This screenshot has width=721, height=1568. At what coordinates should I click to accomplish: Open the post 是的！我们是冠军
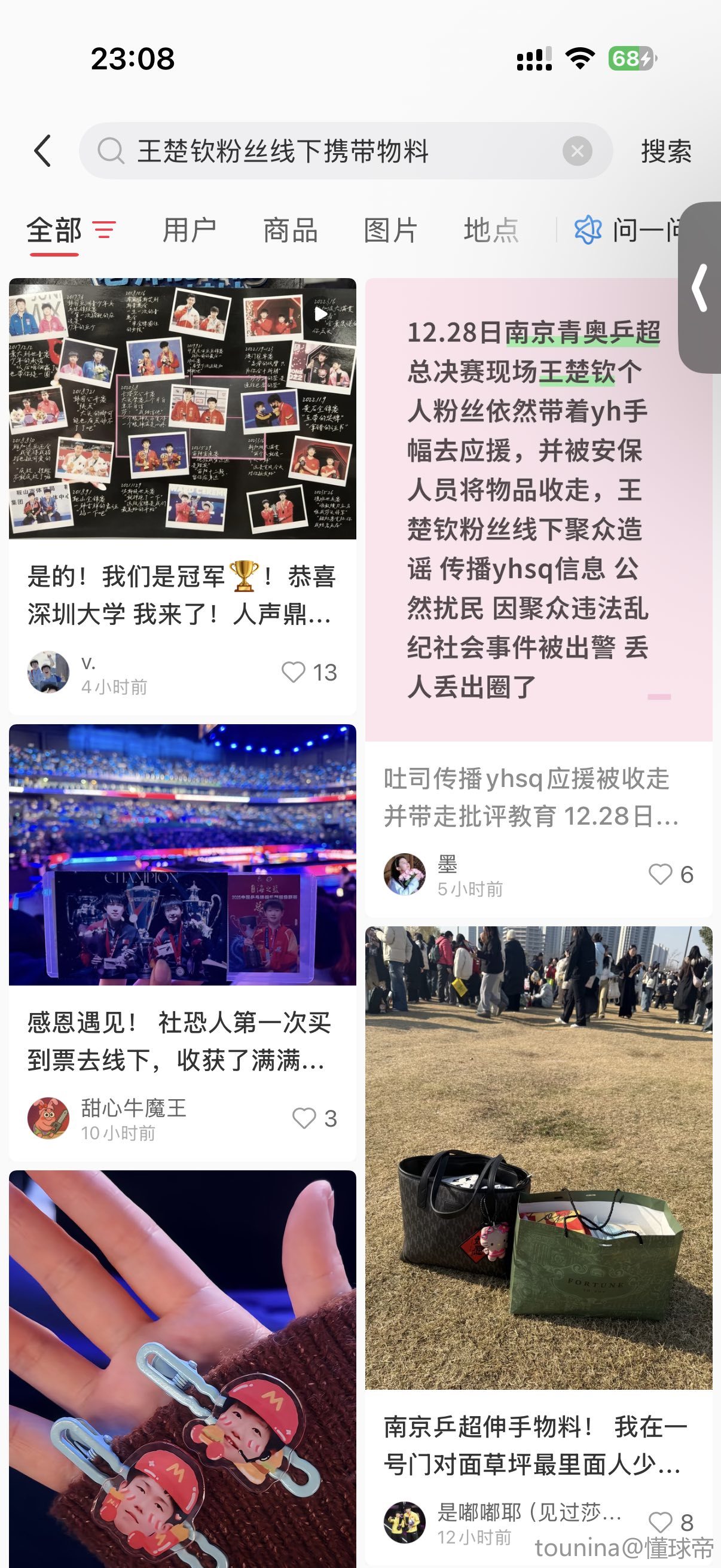181,594
